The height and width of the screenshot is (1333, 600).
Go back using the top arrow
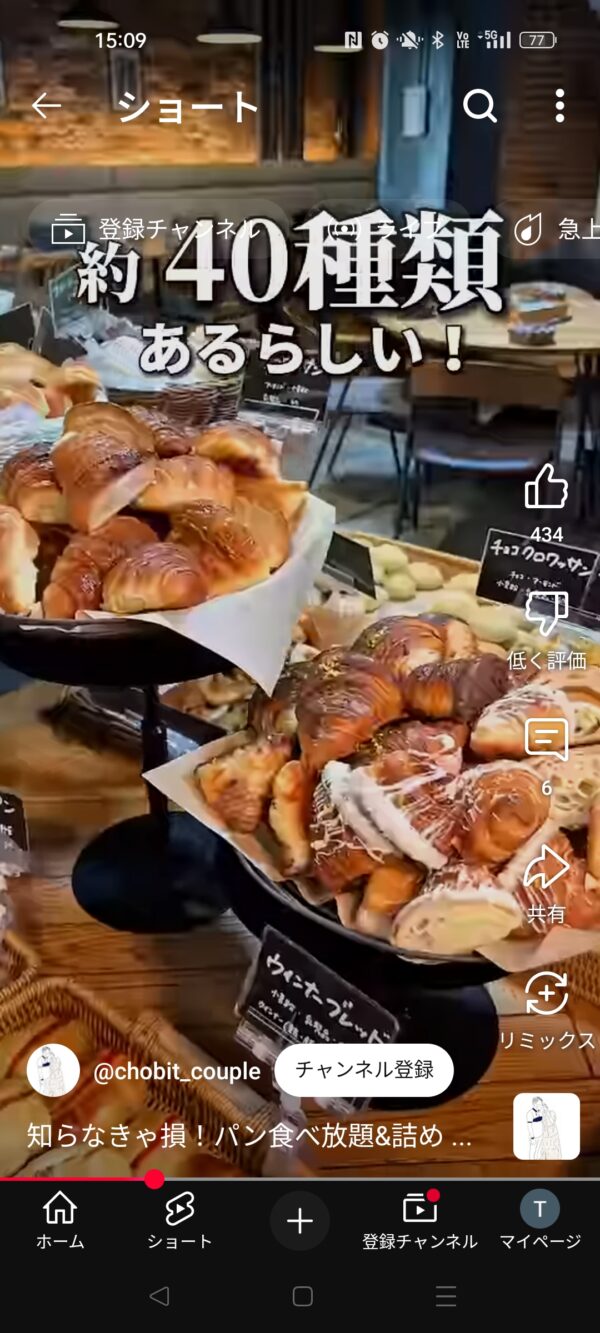tap(46, 106)
